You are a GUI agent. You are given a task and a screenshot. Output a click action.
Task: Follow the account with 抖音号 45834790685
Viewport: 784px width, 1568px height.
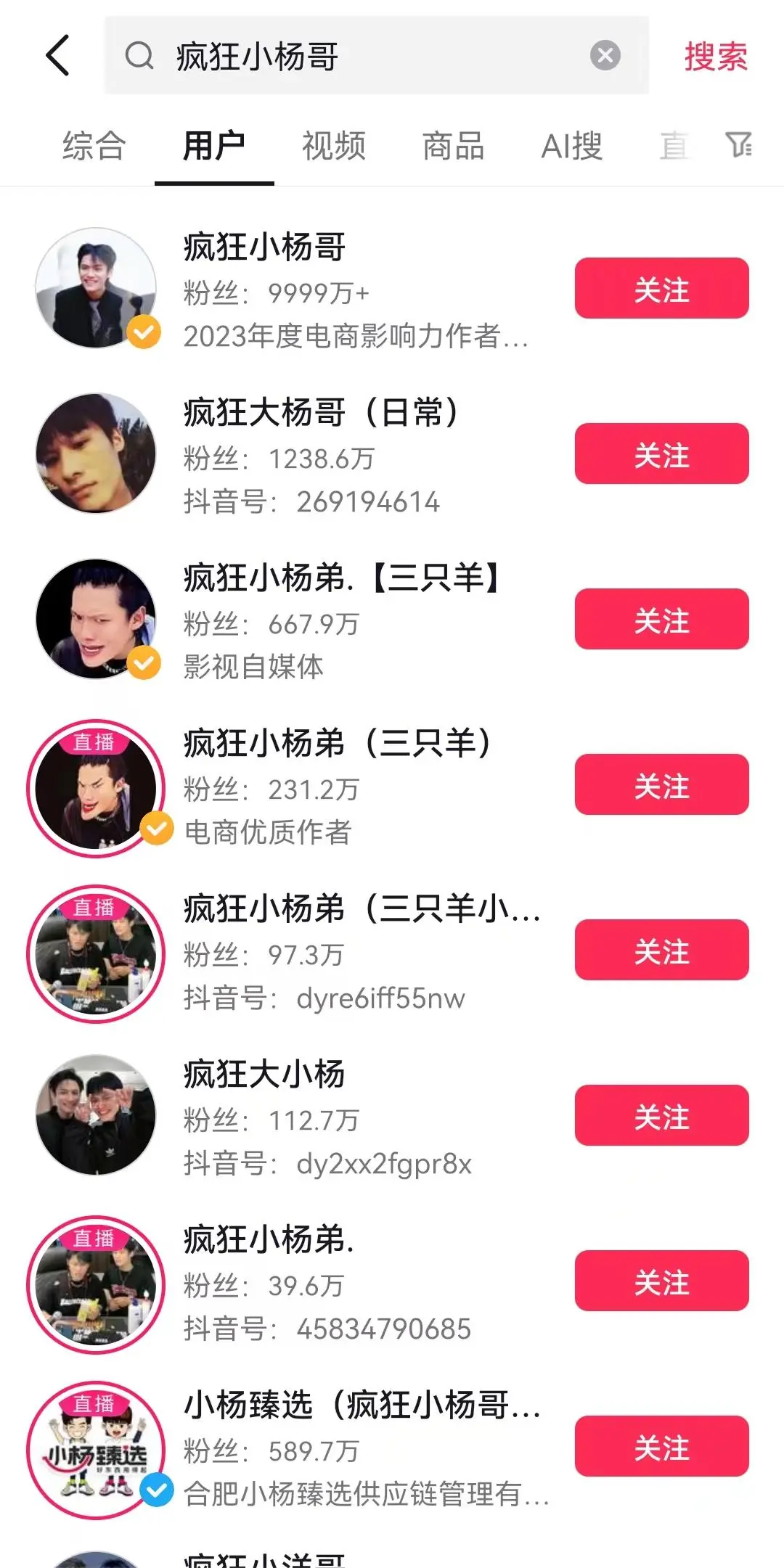point(661,1281)
